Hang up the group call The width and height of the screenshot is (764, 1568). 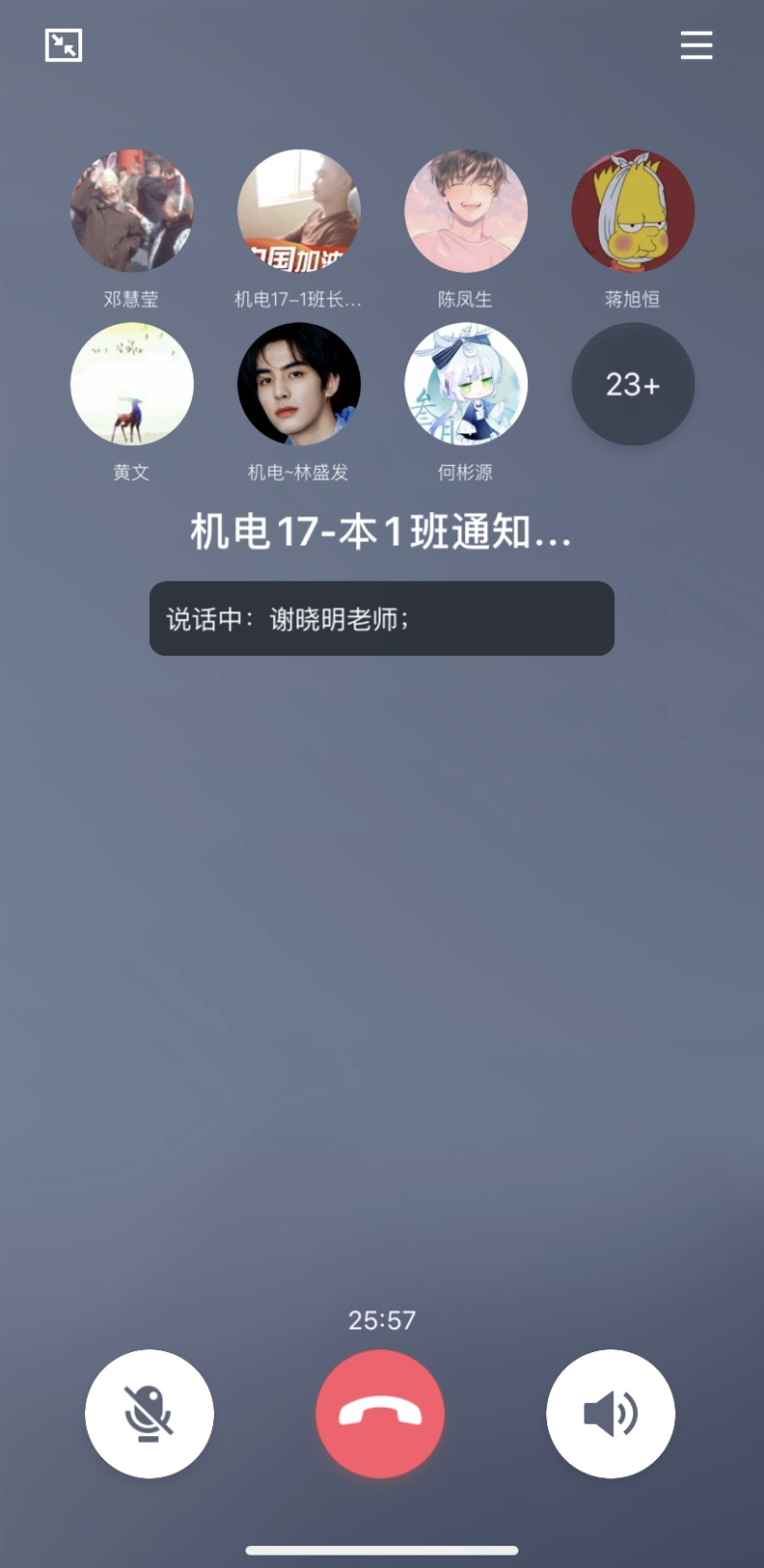(x=380, y=1413)
